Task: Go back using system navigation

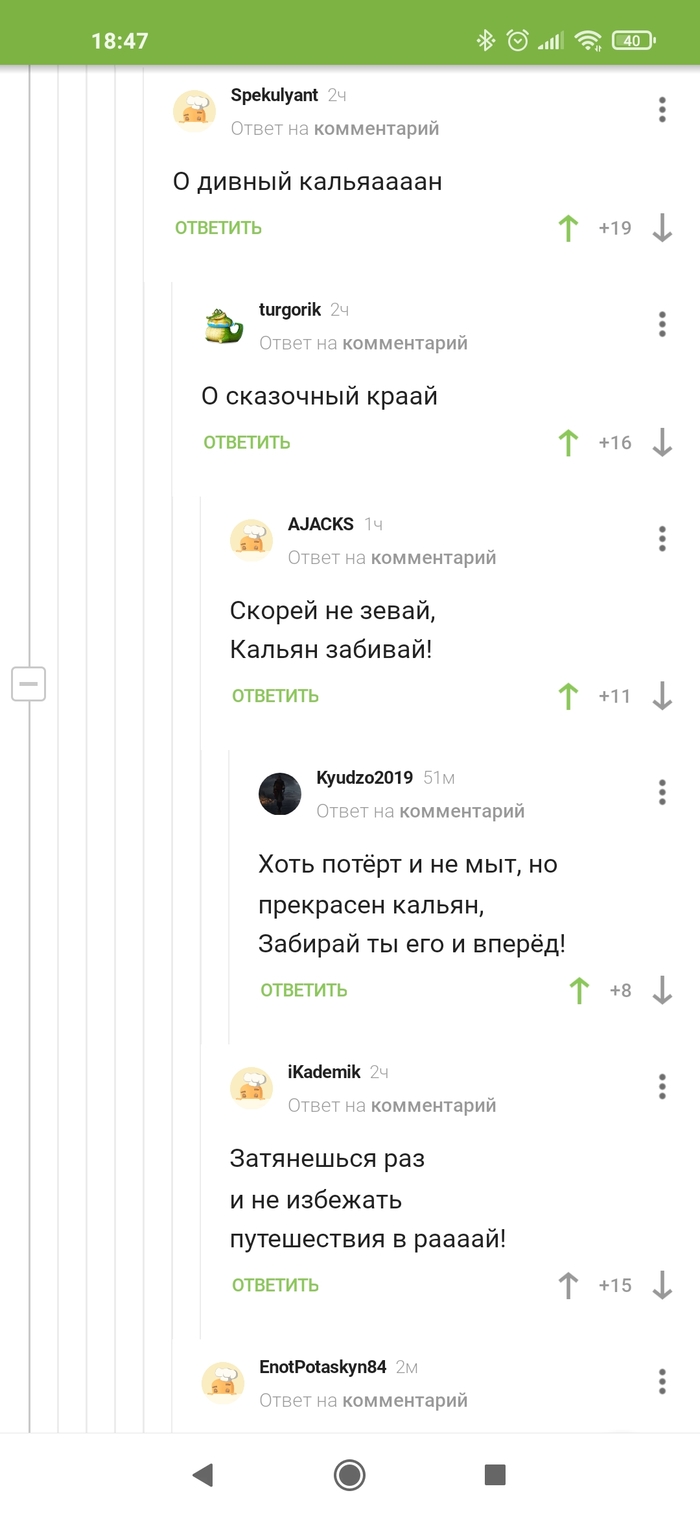Action: 203,1474
